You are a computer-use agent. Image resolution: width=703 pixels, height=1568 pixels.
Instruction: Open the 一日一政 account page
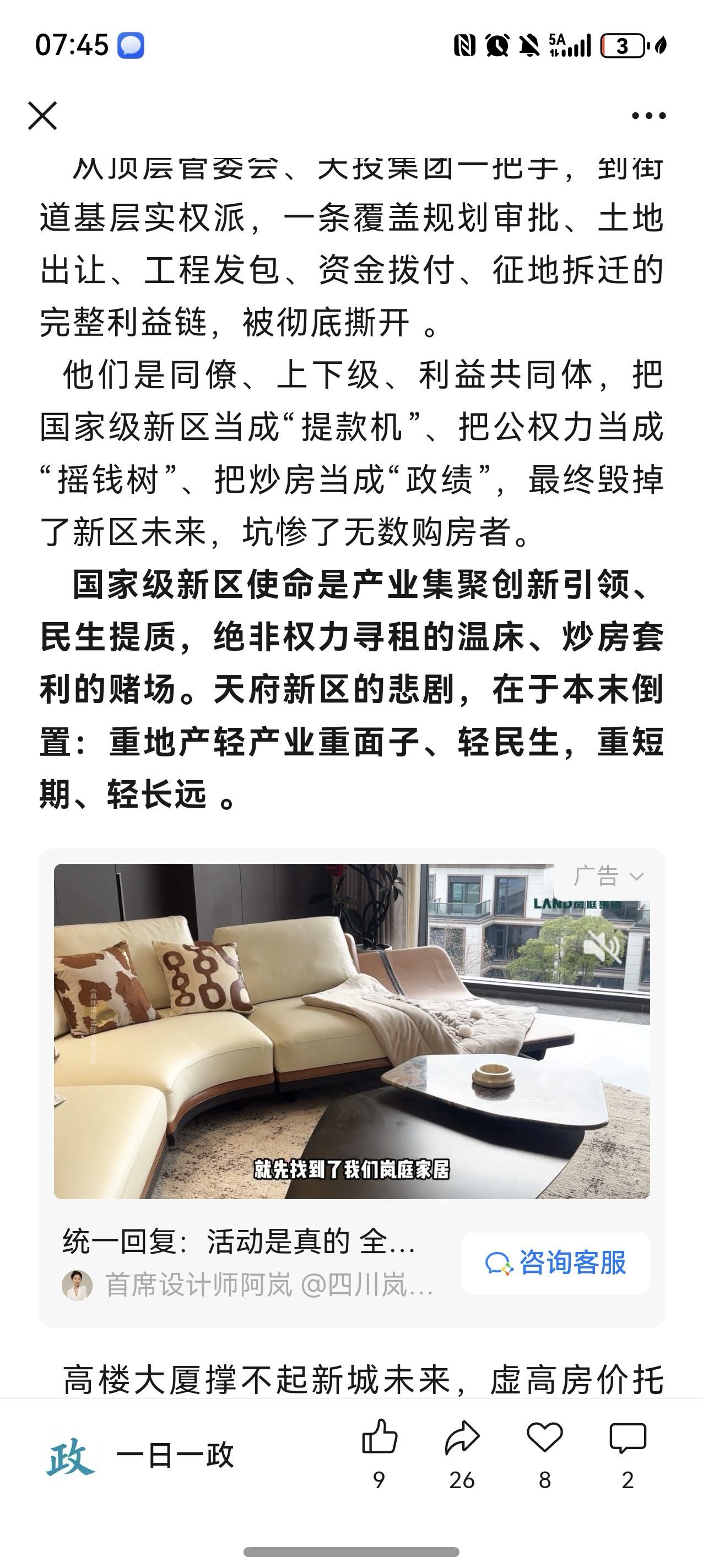click(x=140, y=1456)
